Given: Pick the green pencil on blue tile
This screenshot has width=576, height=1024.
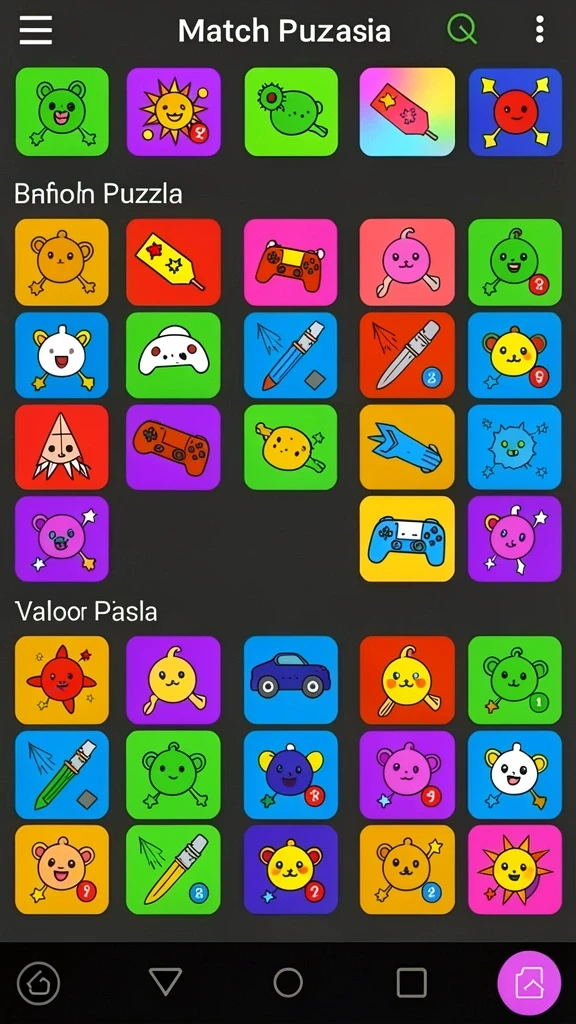Looking at the screenshot, I should [62, 775].
